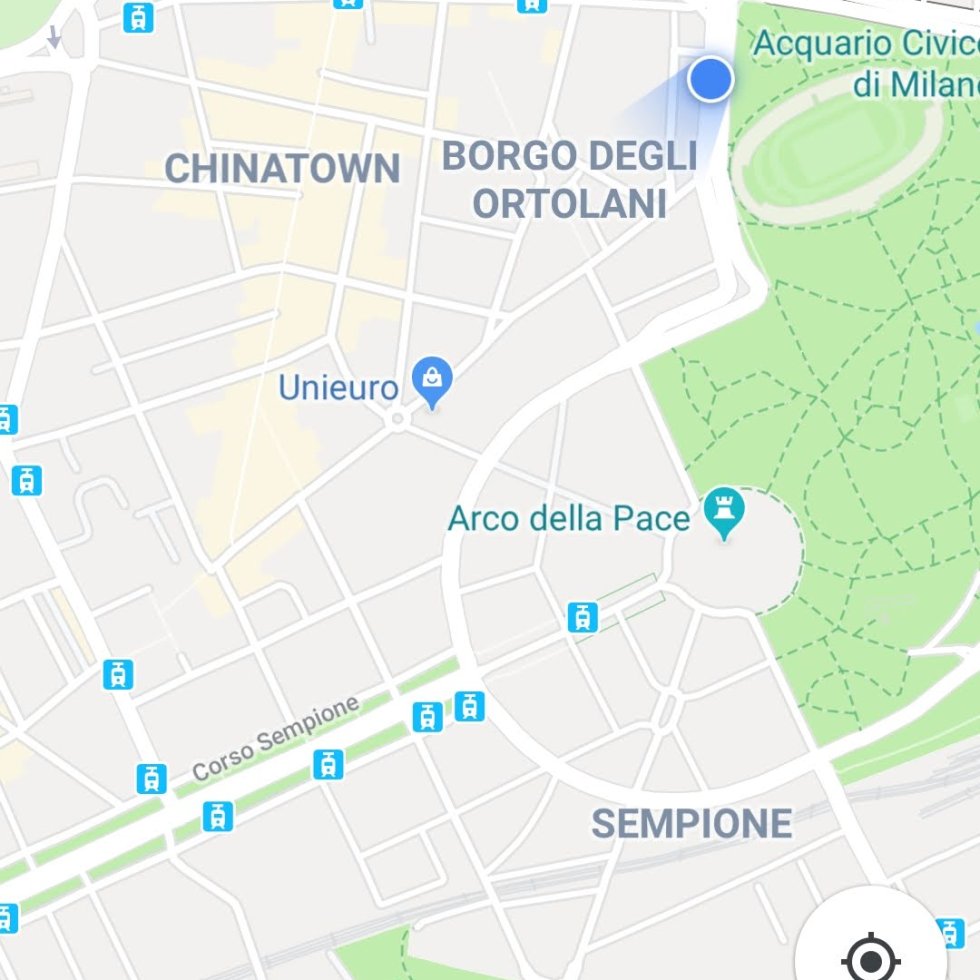Select the tram stop below Arco della Pace
The image size is (980, 980).
click(x=582, y=617)
